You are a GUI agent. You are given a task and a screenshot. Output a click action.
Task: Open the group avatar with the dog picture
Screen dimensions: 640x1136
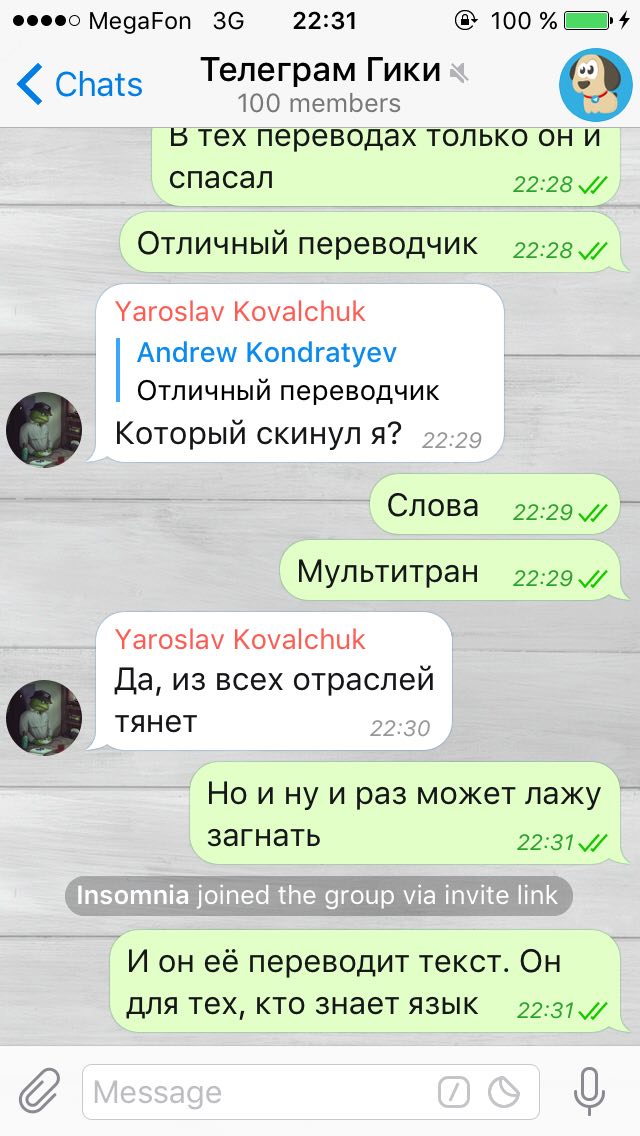click(595, 85)
